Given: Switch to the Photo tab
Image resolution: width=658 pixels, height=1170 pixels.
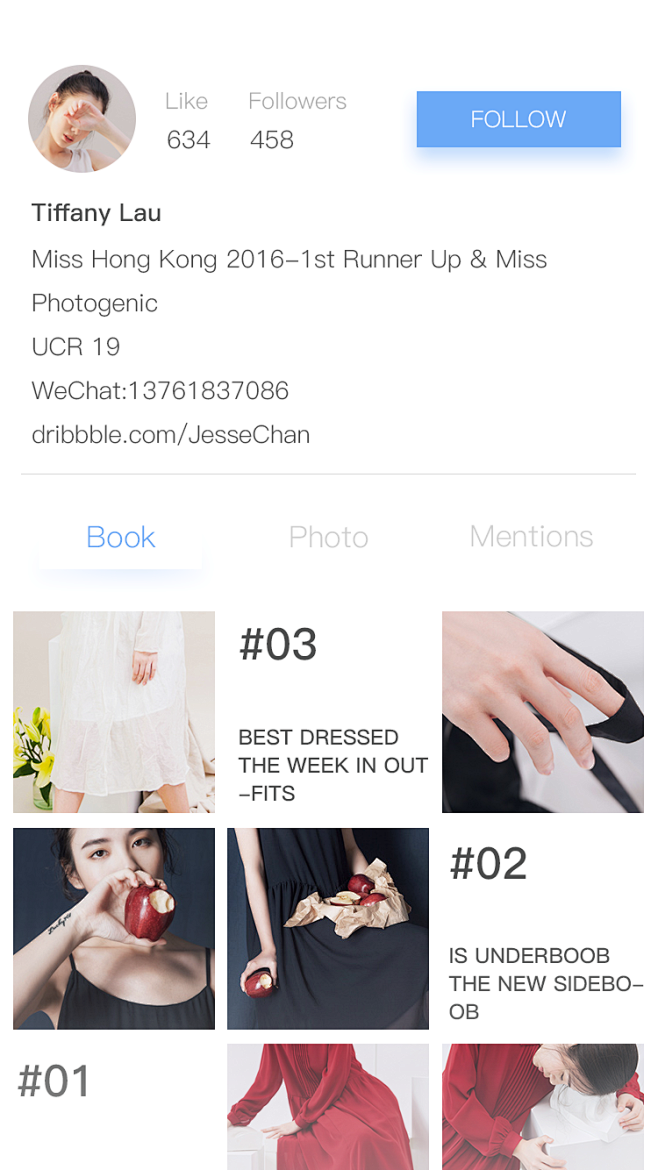Looking at the screenshot, I should tap(328, 537).
